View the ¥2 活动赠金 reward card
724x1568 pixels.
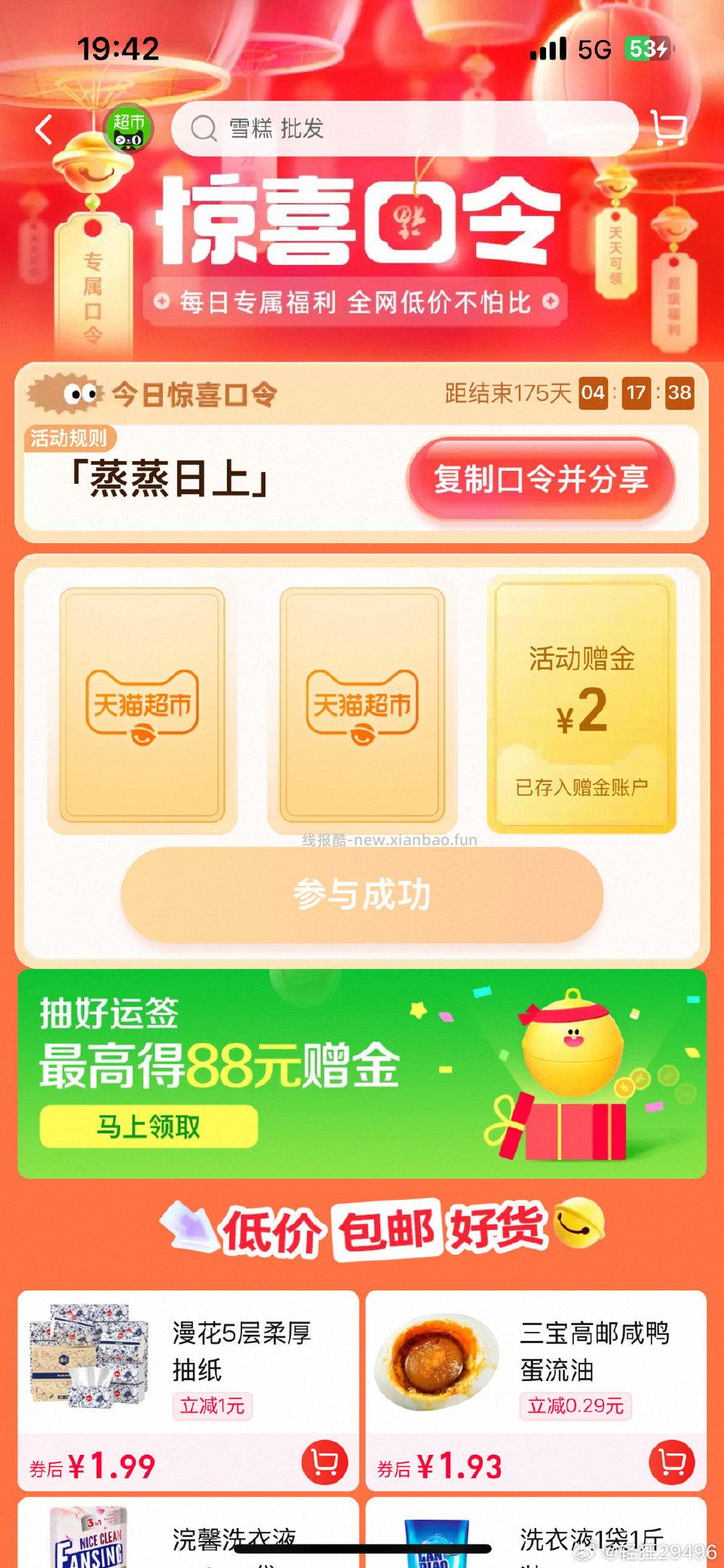582,703
